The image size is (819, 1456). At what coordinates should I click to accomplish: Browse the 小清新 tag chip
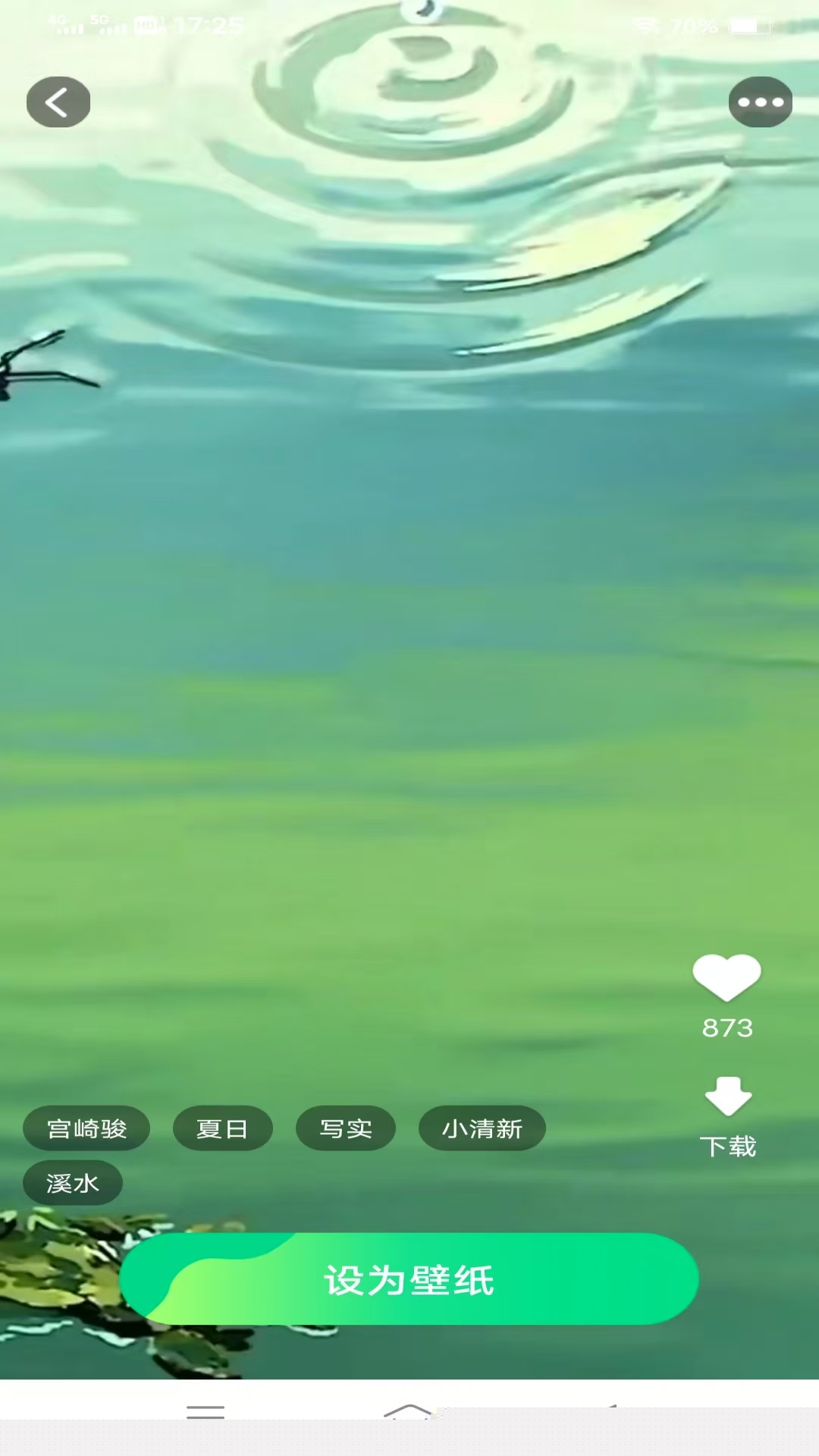coord(482,1128)
